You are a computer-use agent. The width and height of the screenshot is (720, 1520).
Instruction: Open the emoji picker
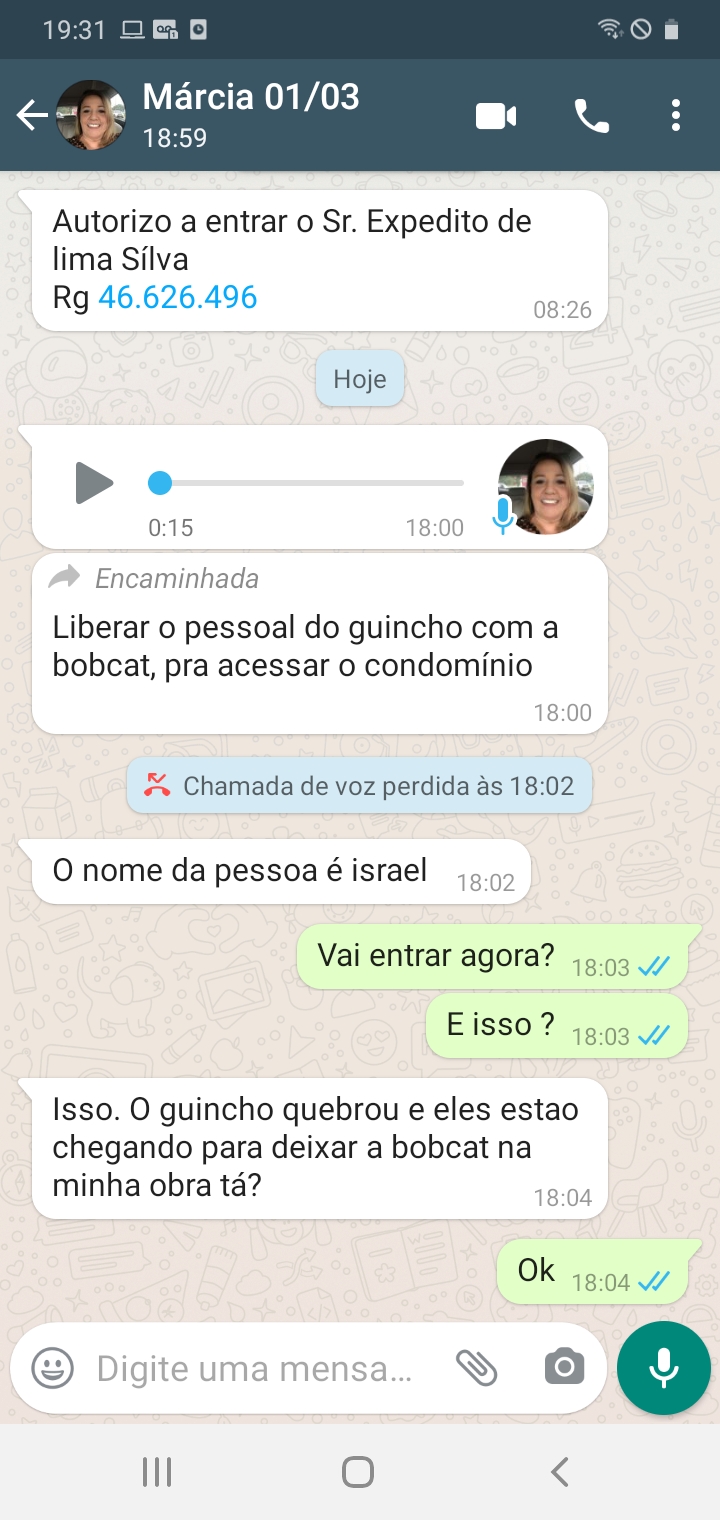pyautogui.click(x=52, y=1368)
